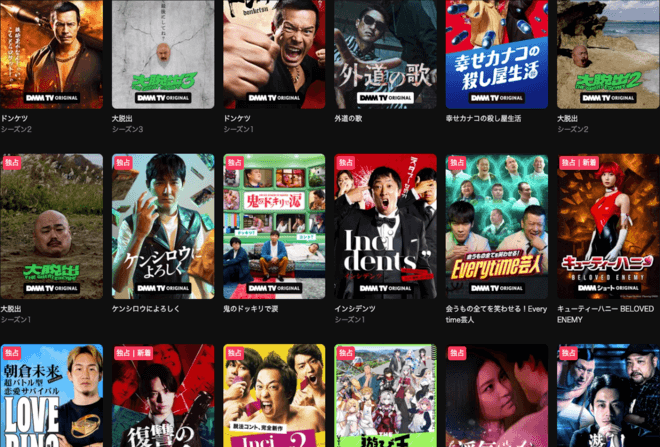Open キューティーハニー BELOVED ENEMY

pyautogui.click(x=608, y=226)
